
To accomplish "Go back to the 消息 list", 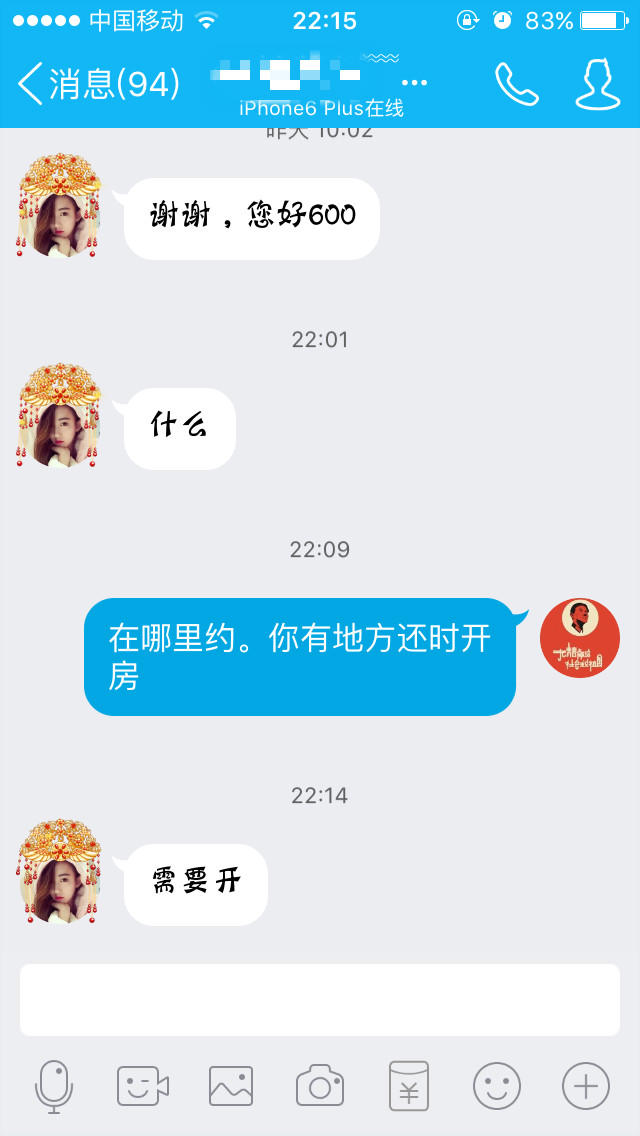I will point(97,84).
